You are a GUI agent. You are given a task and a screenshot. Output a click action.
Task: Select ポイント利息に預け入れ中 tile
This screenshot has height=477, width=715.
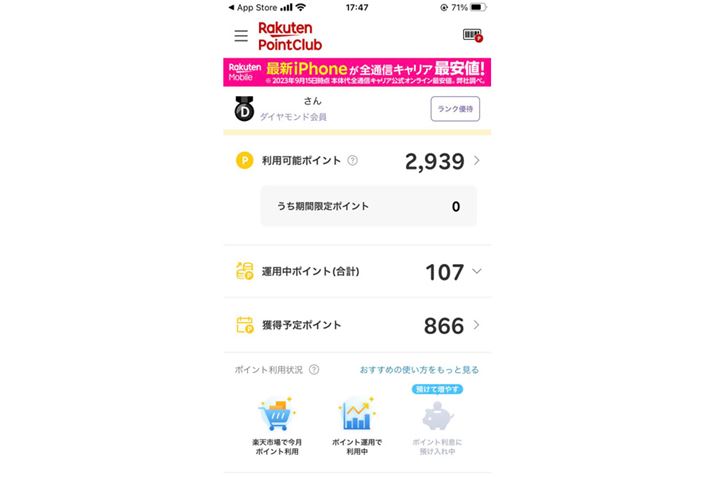tap(438, 425)
